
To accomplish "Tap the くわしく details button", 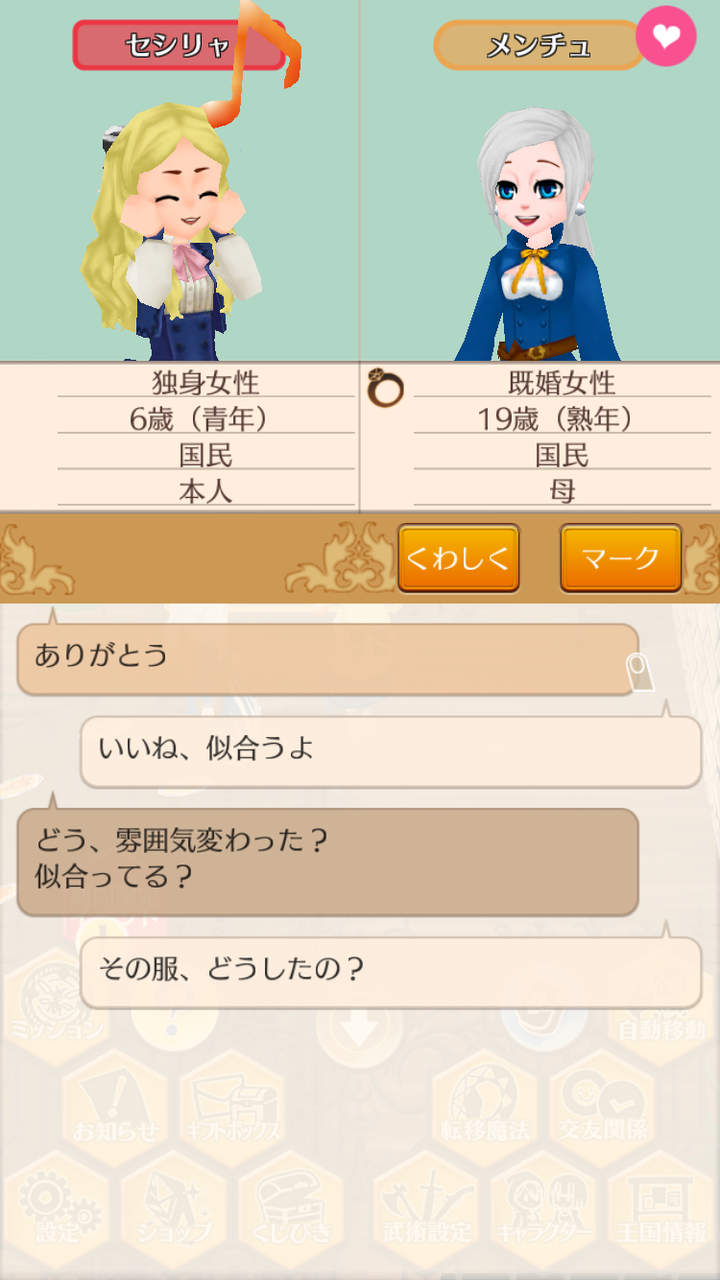I will [459, 558].
